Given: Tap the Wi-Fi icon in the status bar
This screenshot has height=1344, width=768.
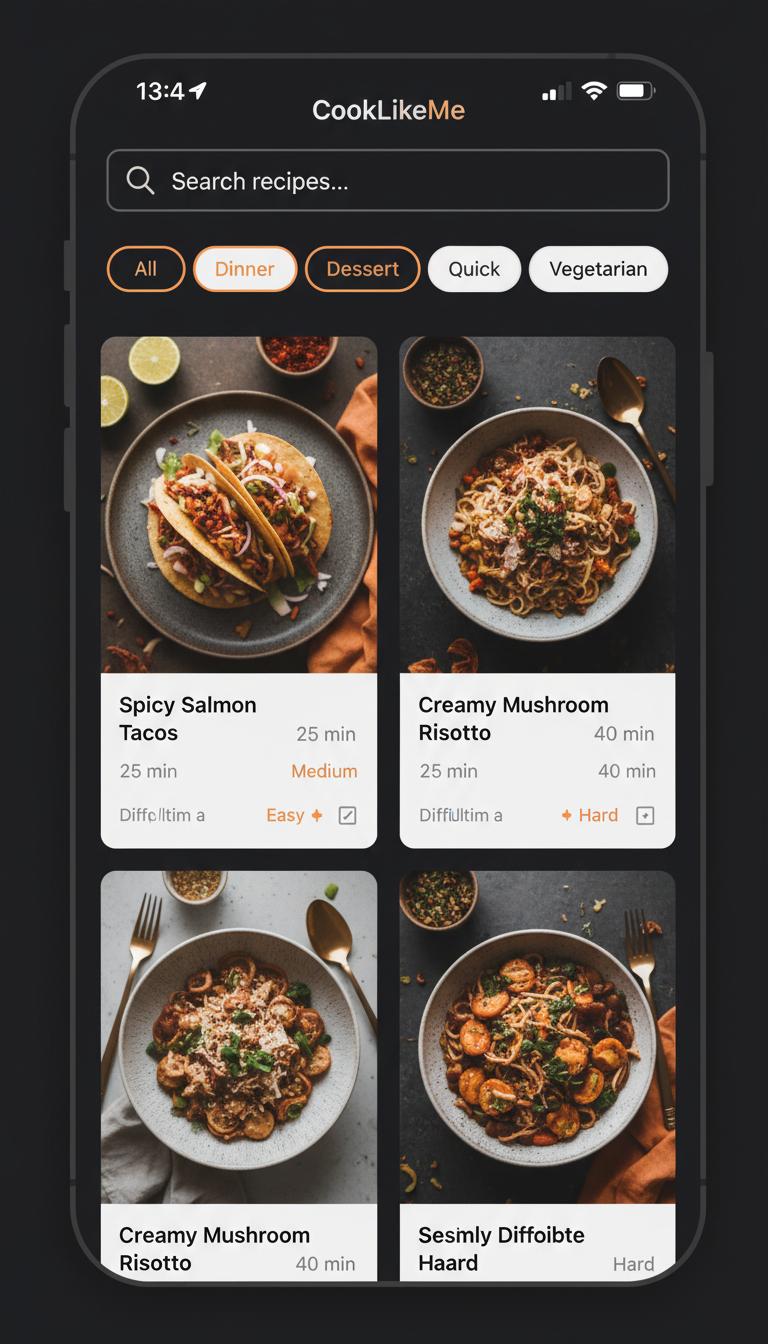Looking at the screenshot, I should pyautogui.click(x=594, y=90).
